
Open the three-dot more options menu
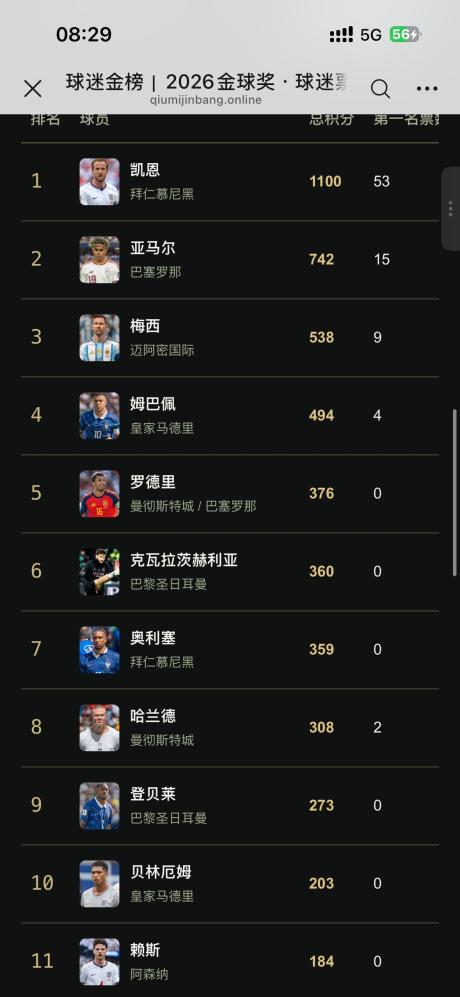click(427, 89)
